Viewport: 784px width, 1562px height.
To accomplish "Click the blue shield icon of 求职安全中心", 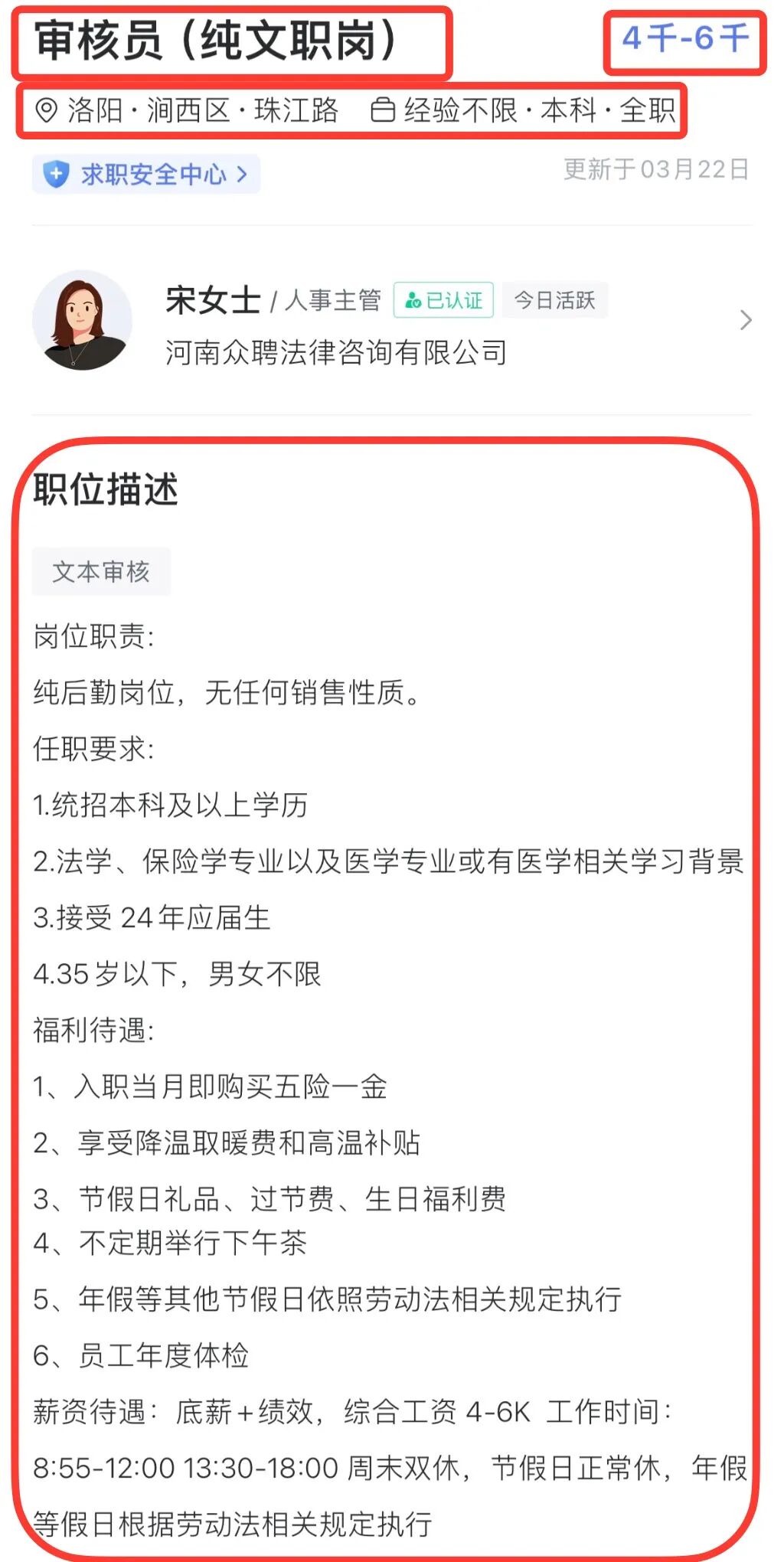I will (x=54, y=174).
